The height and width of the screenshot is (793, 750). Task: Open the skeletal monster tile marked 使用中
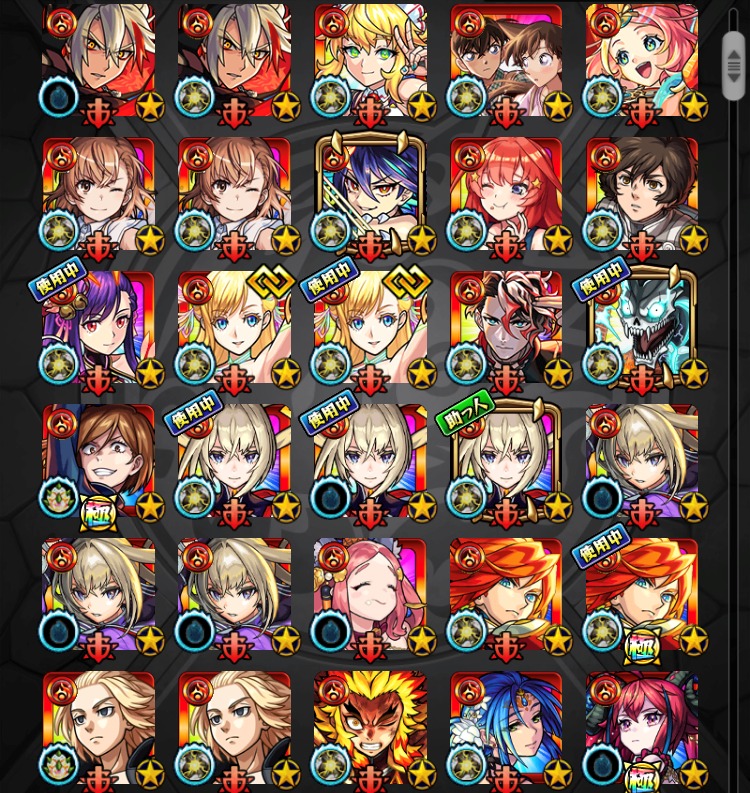pos(642,328)
